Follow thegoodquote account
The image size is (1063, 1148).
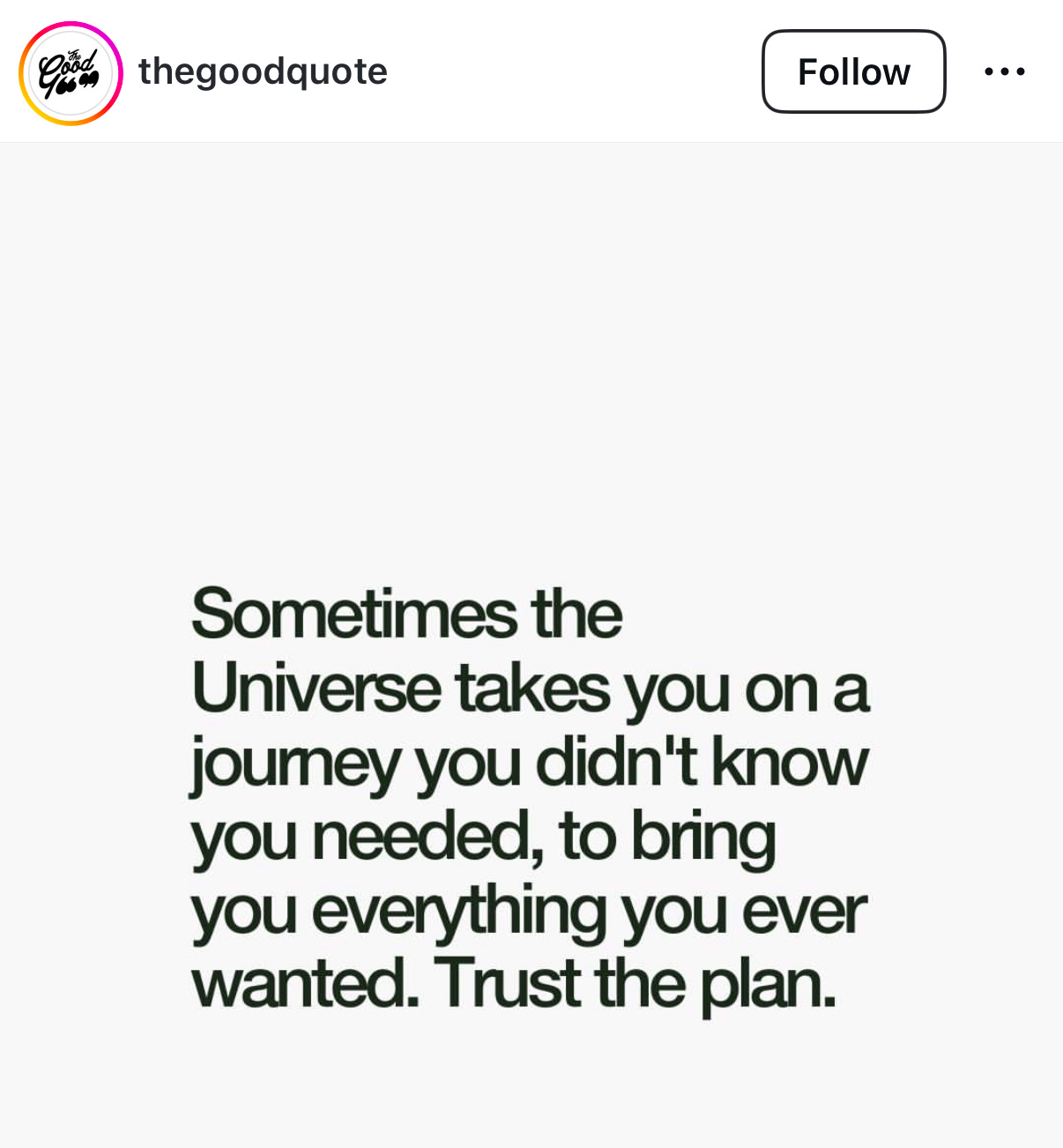pyautogui.click(x=853, y=71)
